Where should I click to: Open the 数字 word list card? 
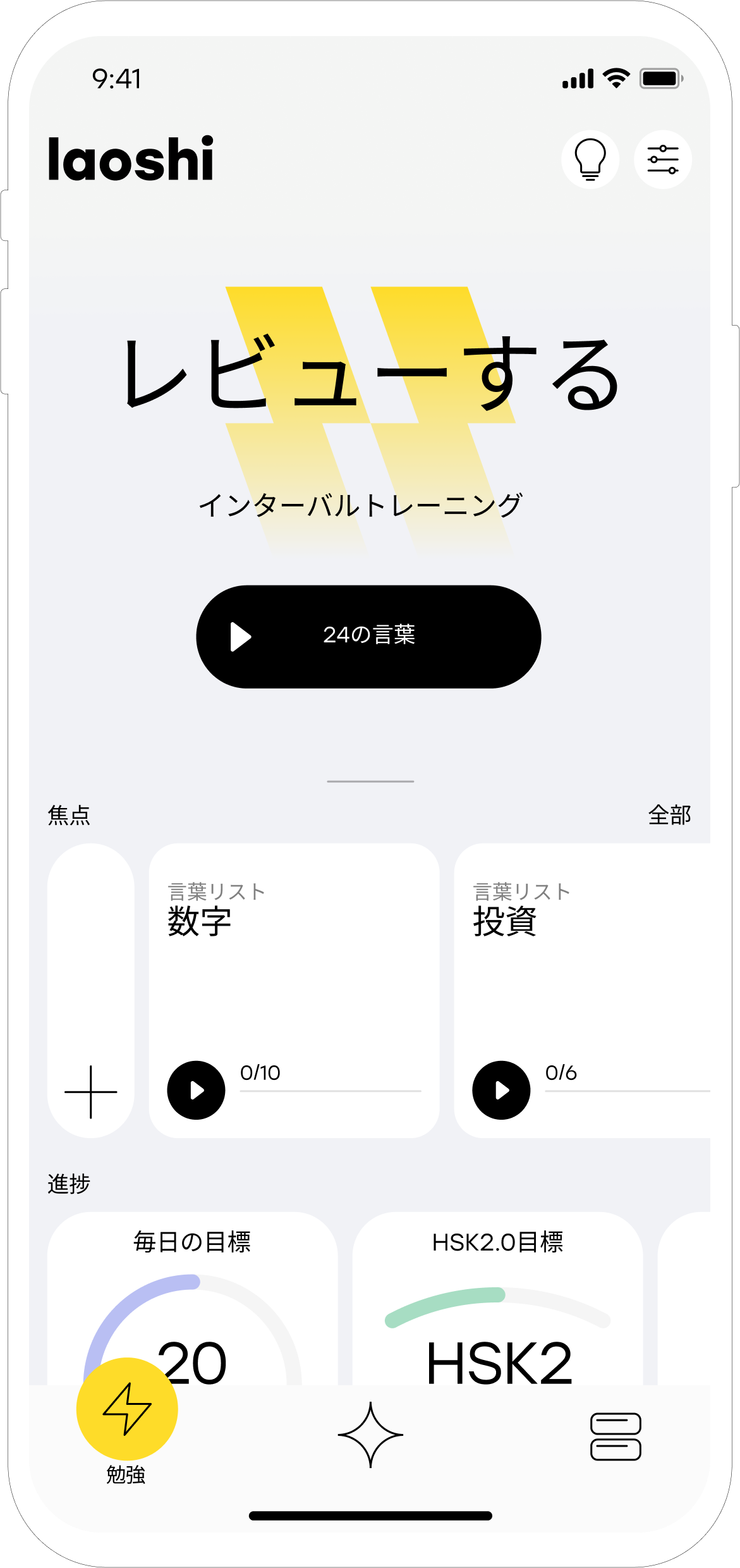coord(294,974)
